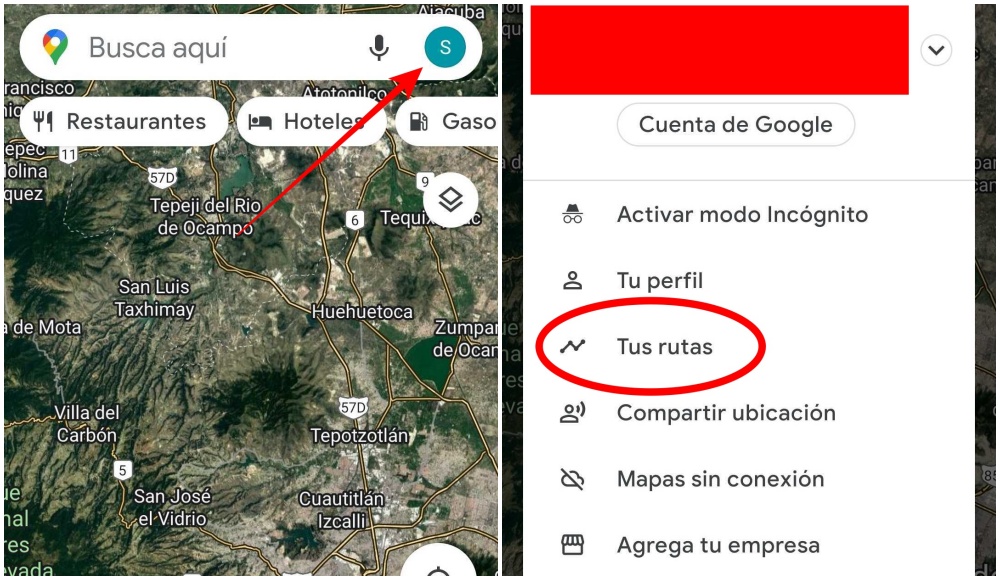Expand the account switcher chevron
This screenshot has height=580, width=1000.
coord(936,50)
